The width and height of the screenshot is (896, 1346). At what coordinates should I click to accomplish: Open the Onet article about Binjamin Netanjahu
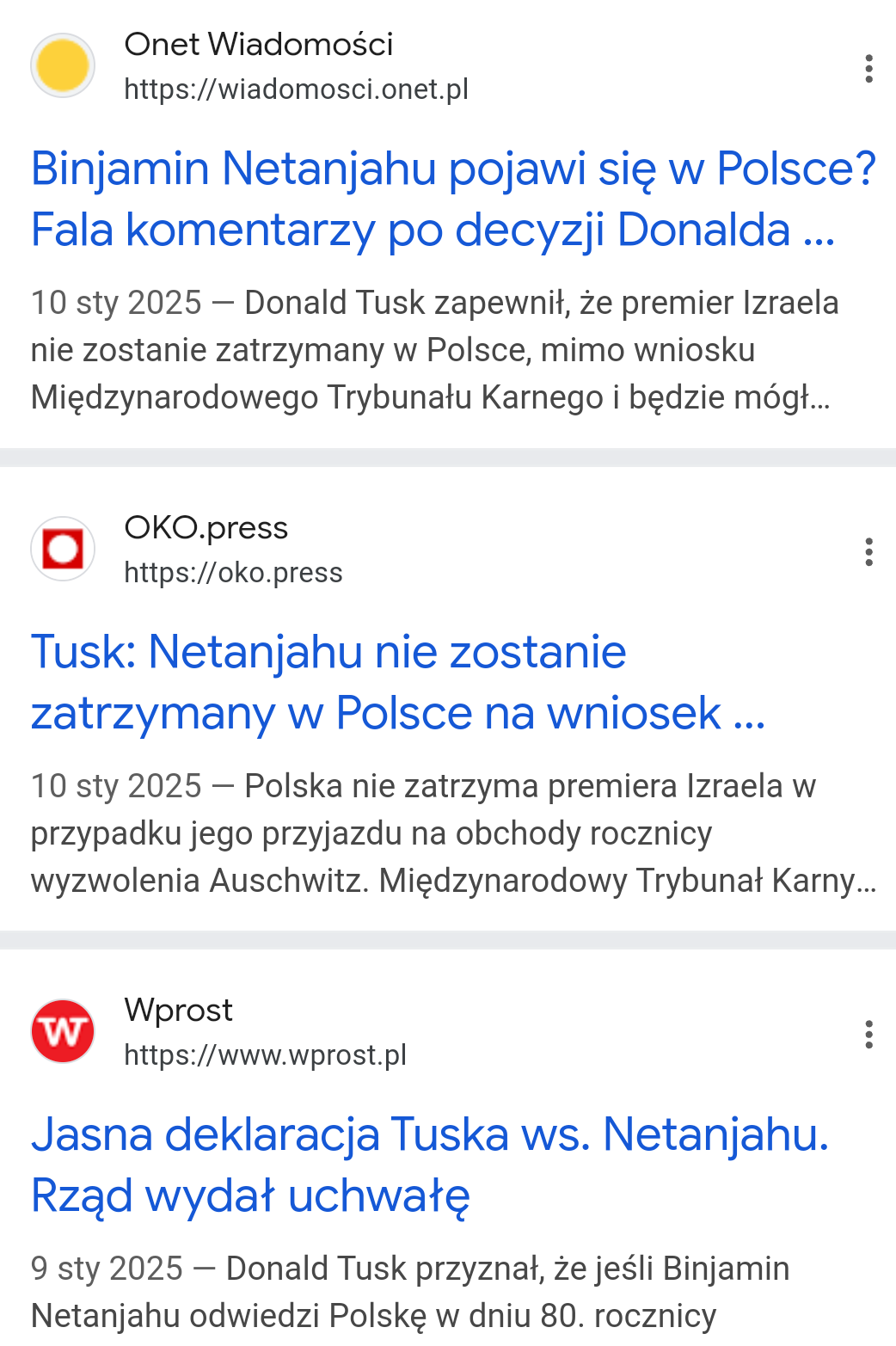[x=452, y=199]
